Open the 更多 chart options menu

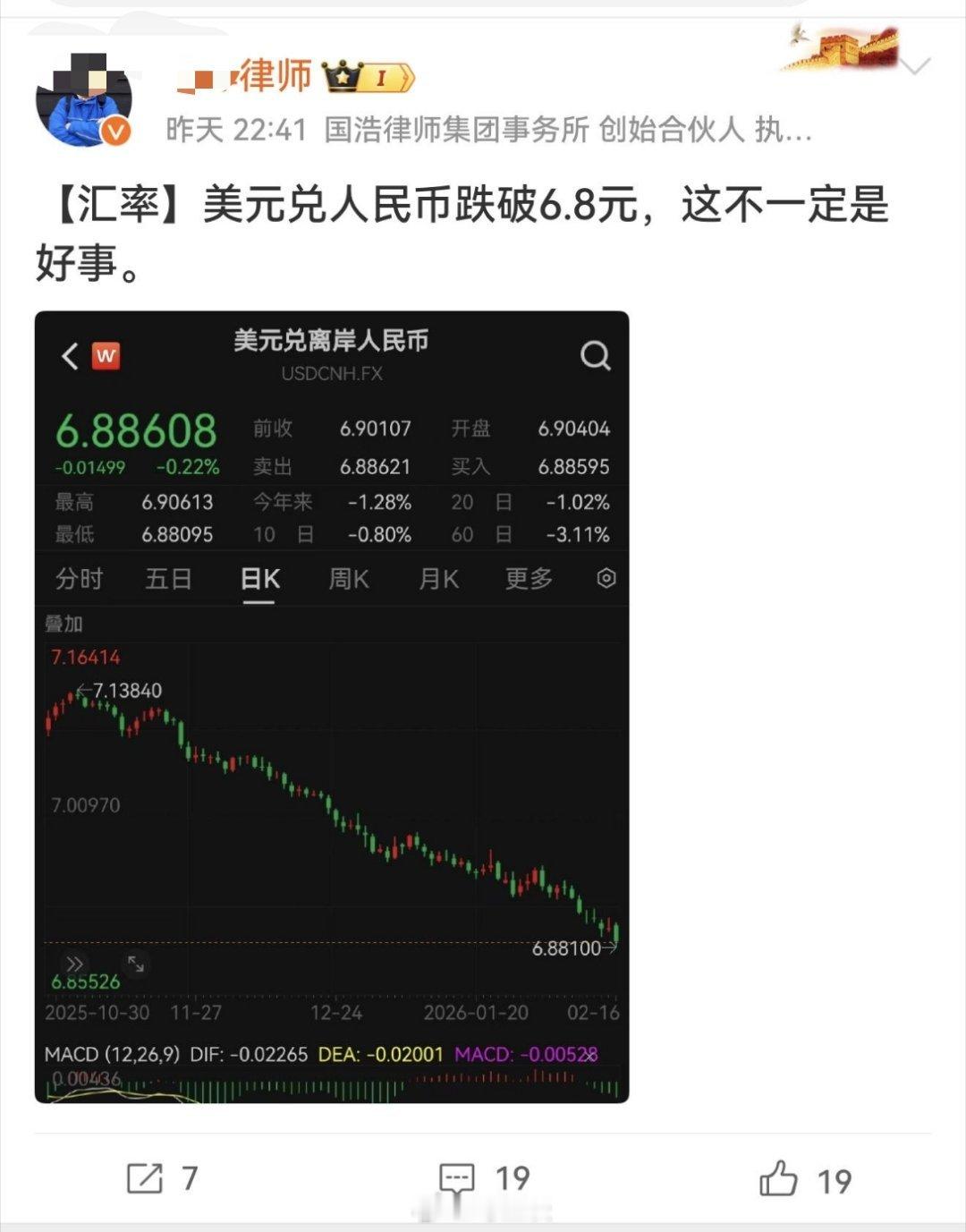pos(528,579)
